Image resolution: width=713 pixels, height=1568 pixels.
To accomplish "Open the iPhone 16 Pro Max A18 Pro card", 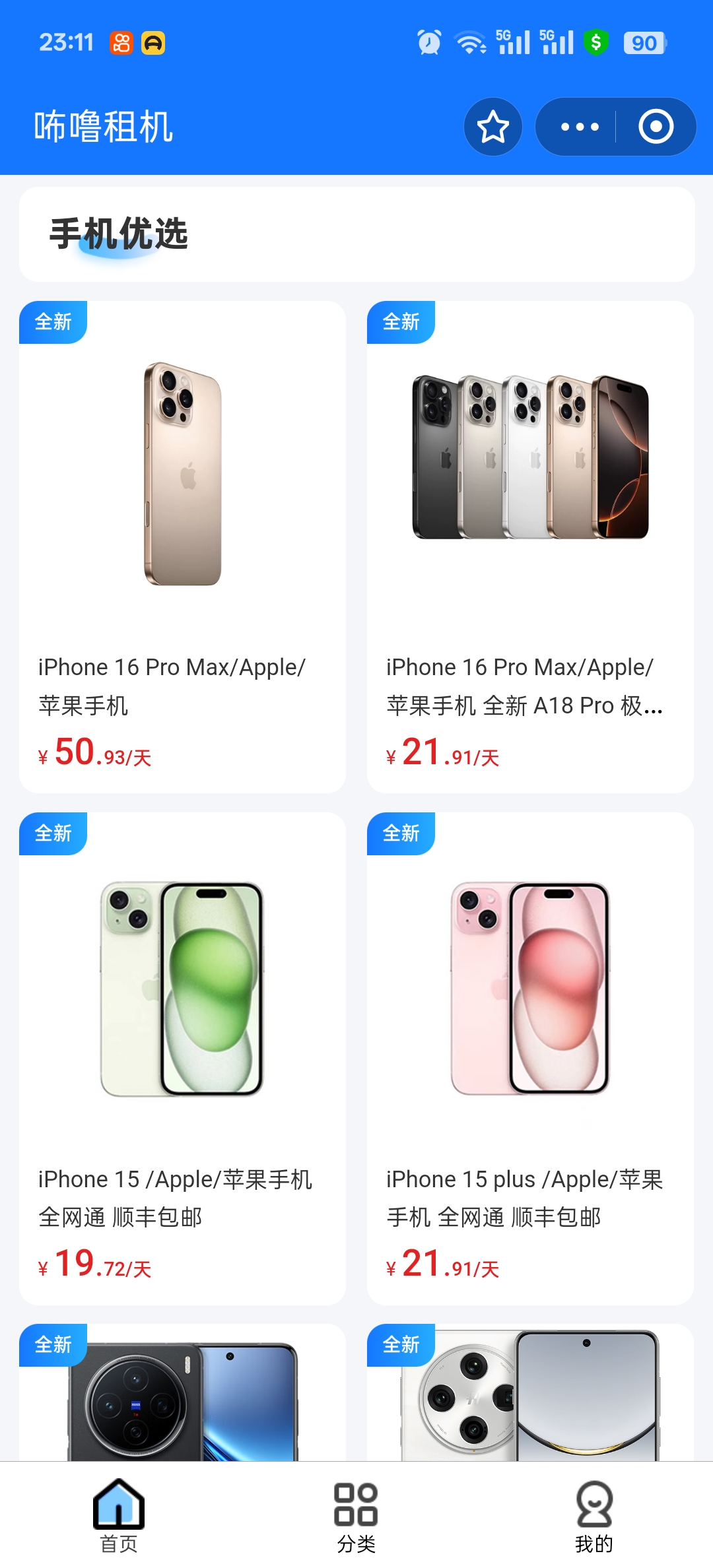I will tap(530, 547).
